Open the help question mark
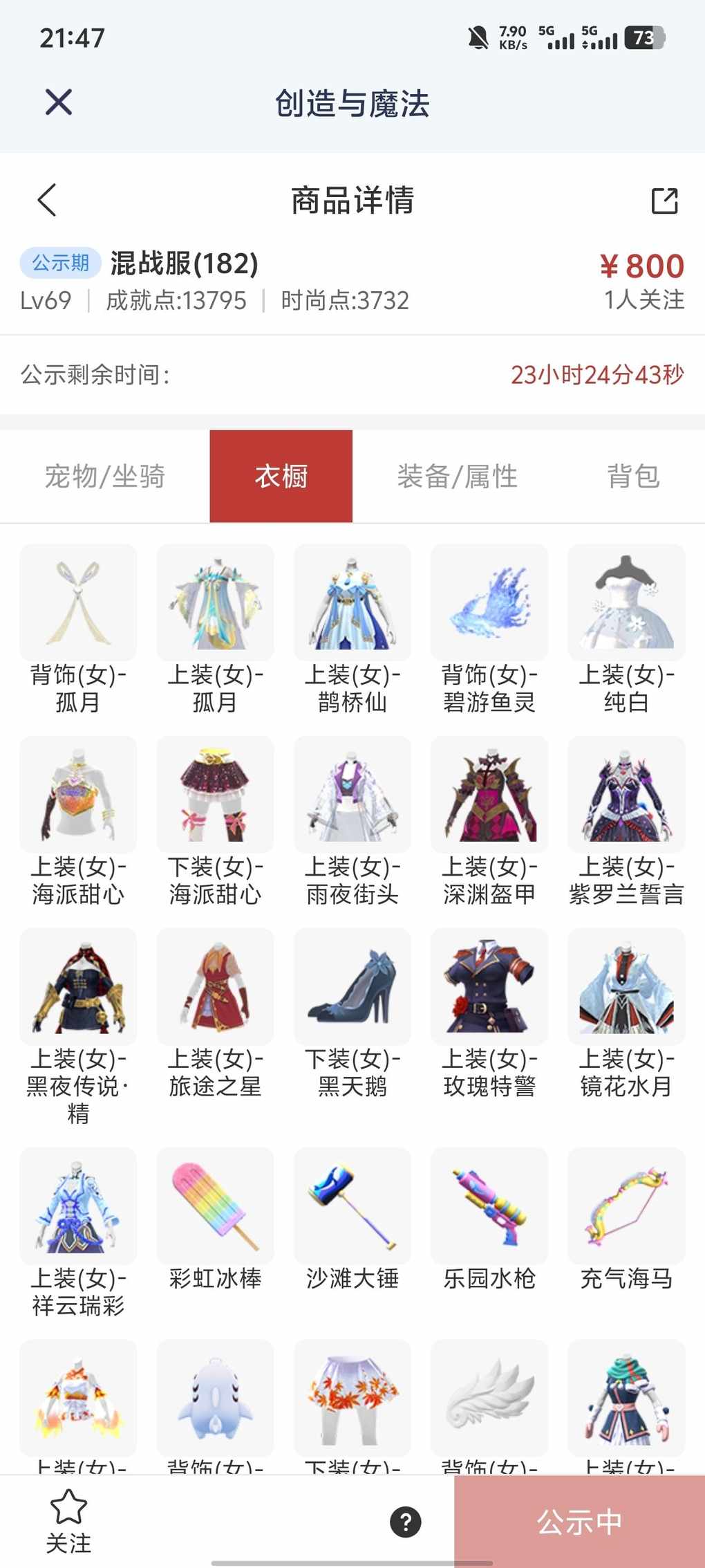Image resolution: width=705 pixels, height=1568 pixels. coord(406,1522)
